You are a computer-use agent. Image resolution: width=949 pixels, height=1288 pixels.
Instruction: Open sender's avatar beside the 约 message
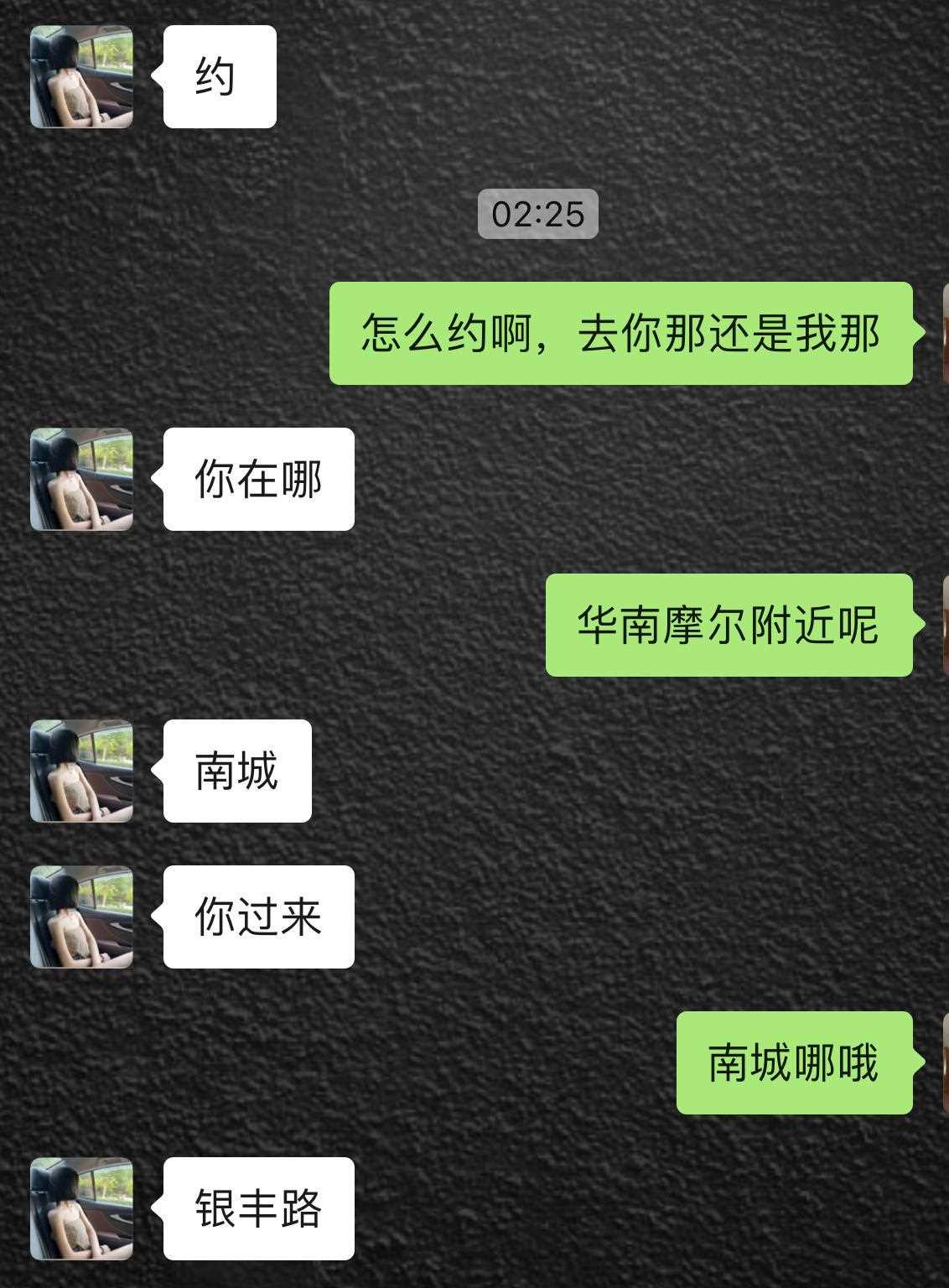tap(81, 76)
